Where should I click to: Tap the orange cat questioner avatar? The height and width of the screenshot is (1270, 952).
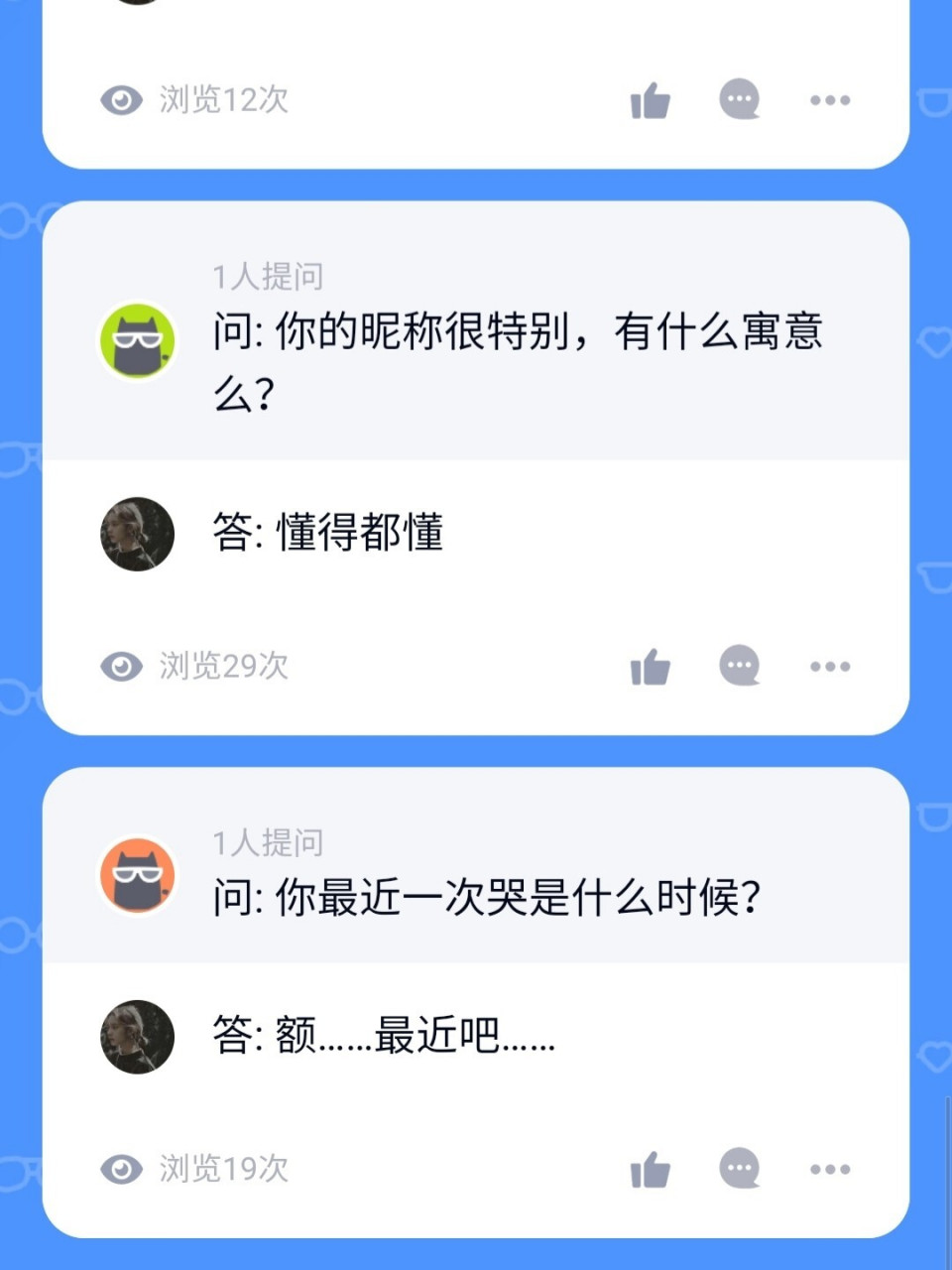[137, 875]
